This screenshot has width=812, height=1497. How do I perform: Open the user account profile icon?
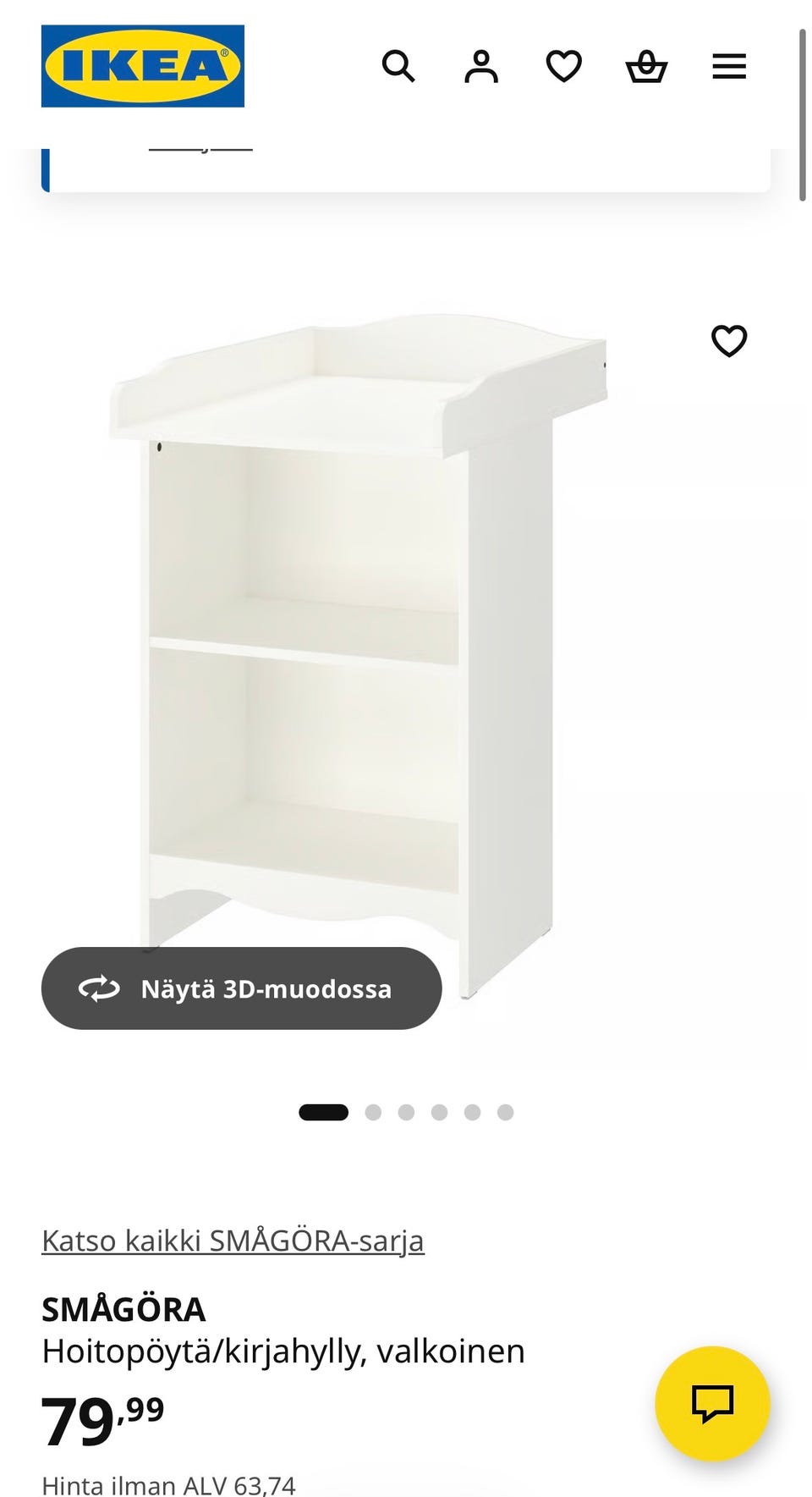click(x=480, y=66)
